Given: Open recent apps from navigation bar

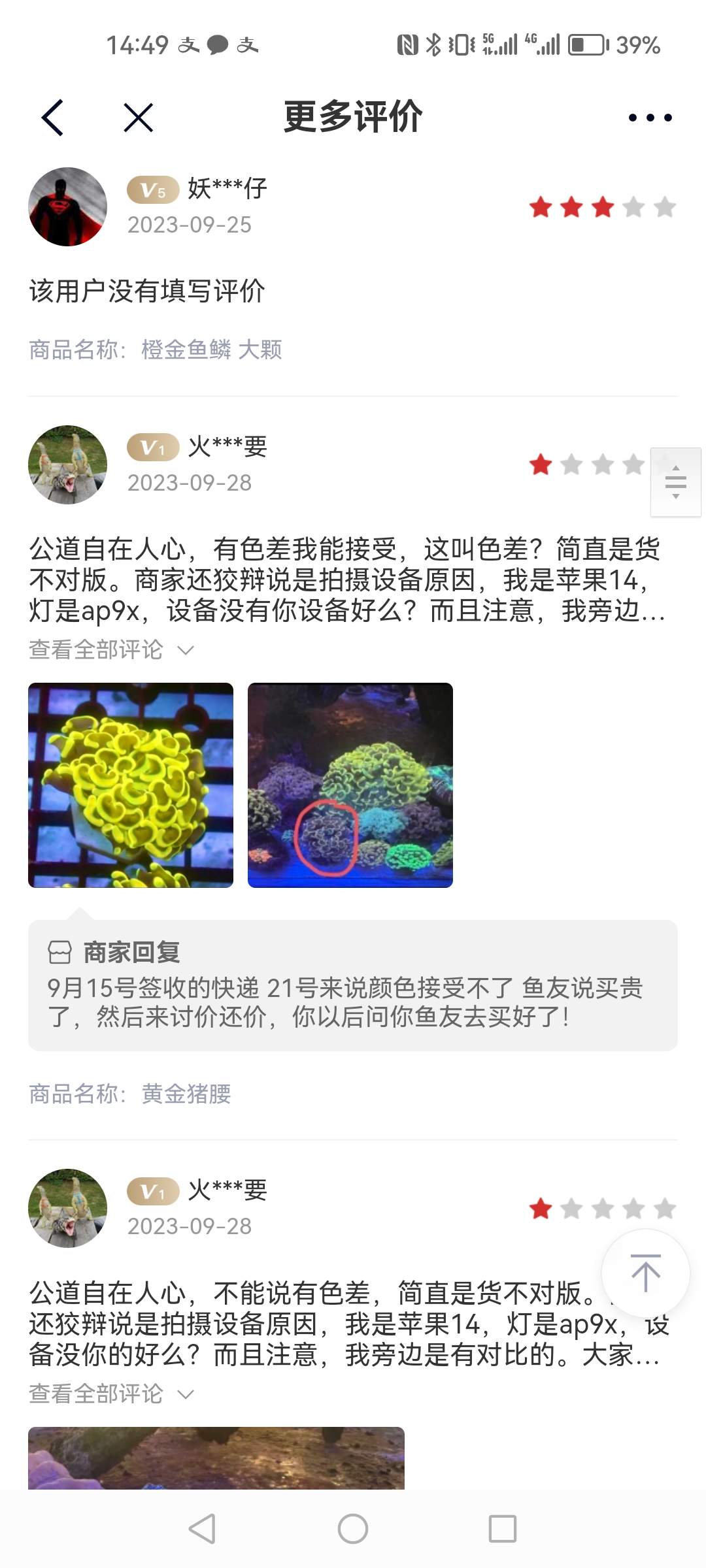Looking at the screenshot, I should coord(502,1529).
